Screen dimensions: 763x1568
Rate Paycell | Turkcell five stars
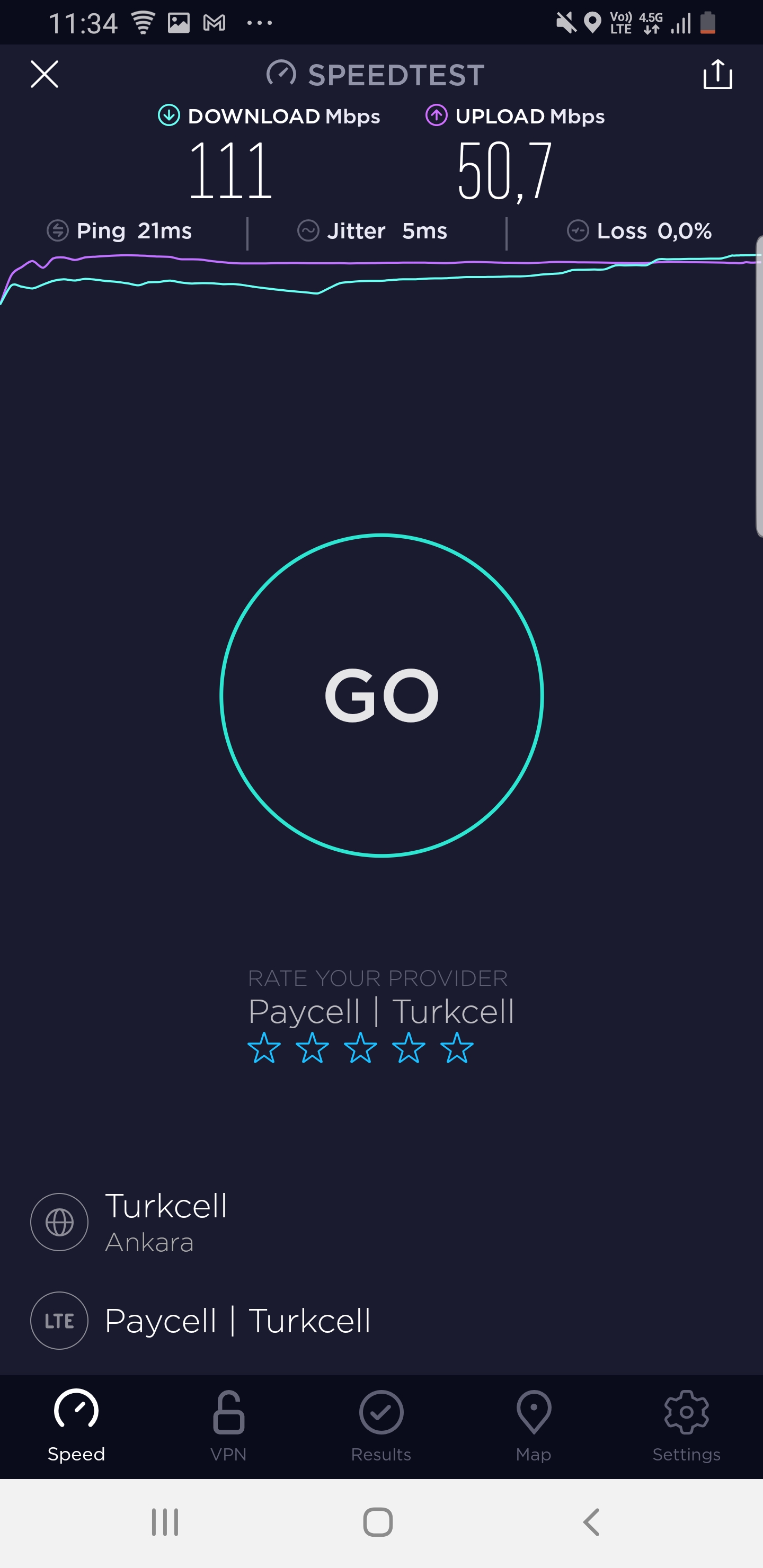(x=457, y=1048)
